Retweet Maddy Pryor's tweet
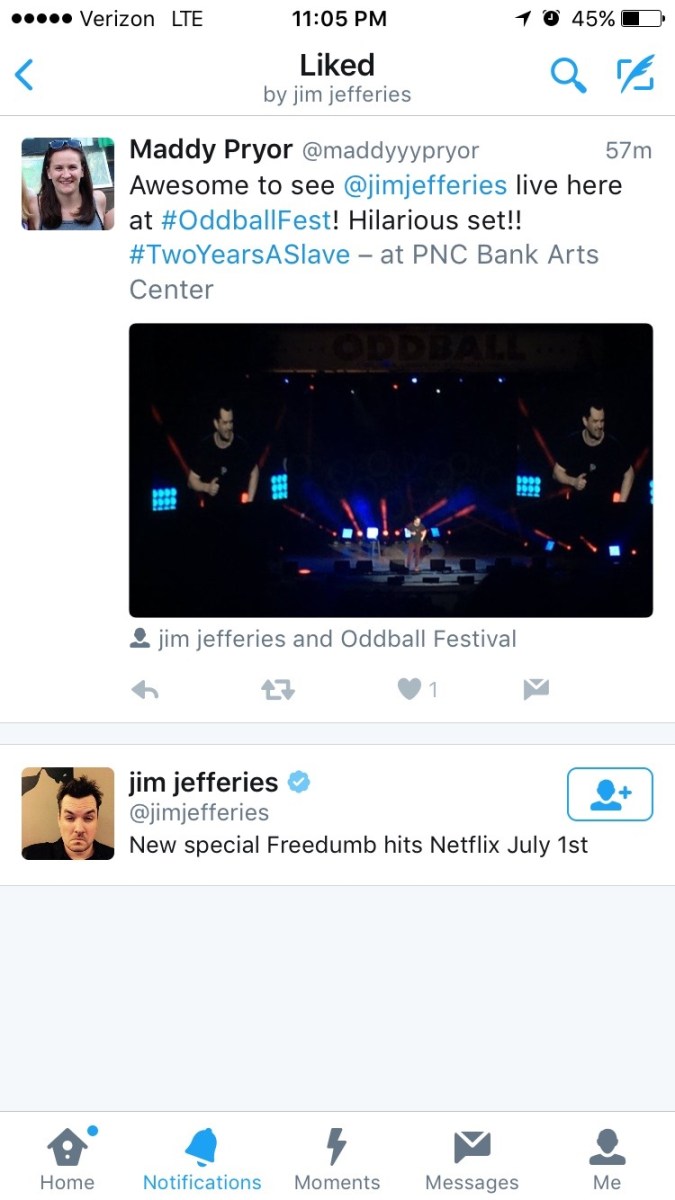The height and width of the screenshot is (1200, 675). tap(277, 689)
